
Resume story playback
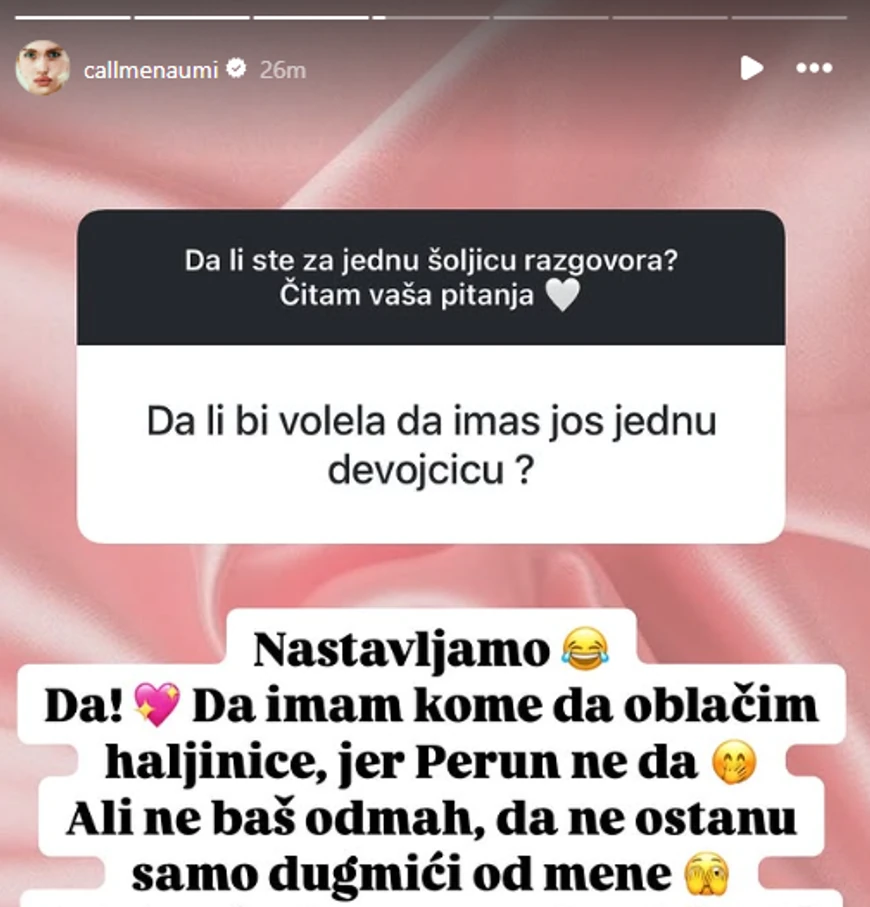pyautogui.click(x=751, y=68)
